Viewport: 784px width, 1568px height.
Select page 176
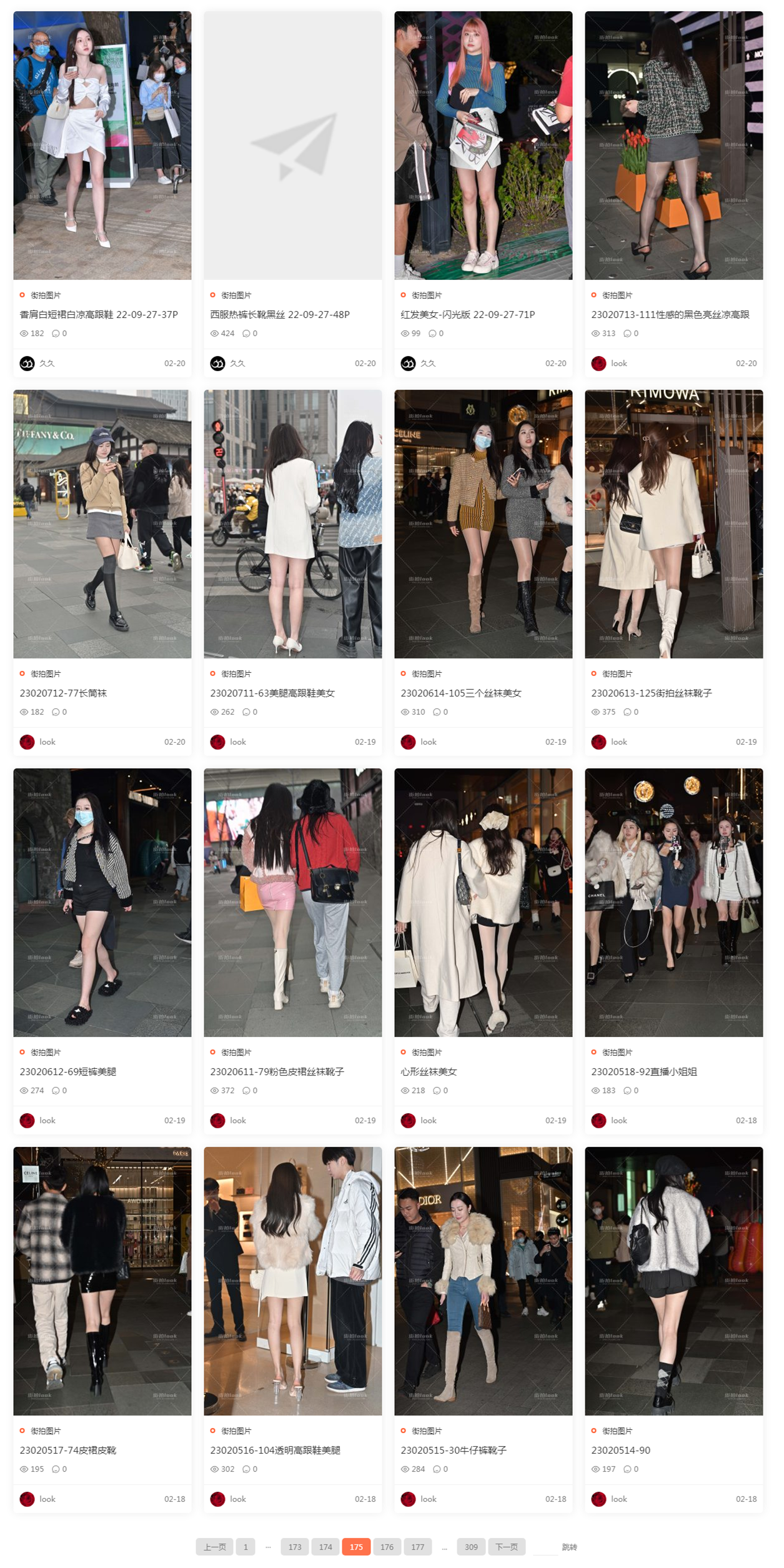tap(387, 1547)
